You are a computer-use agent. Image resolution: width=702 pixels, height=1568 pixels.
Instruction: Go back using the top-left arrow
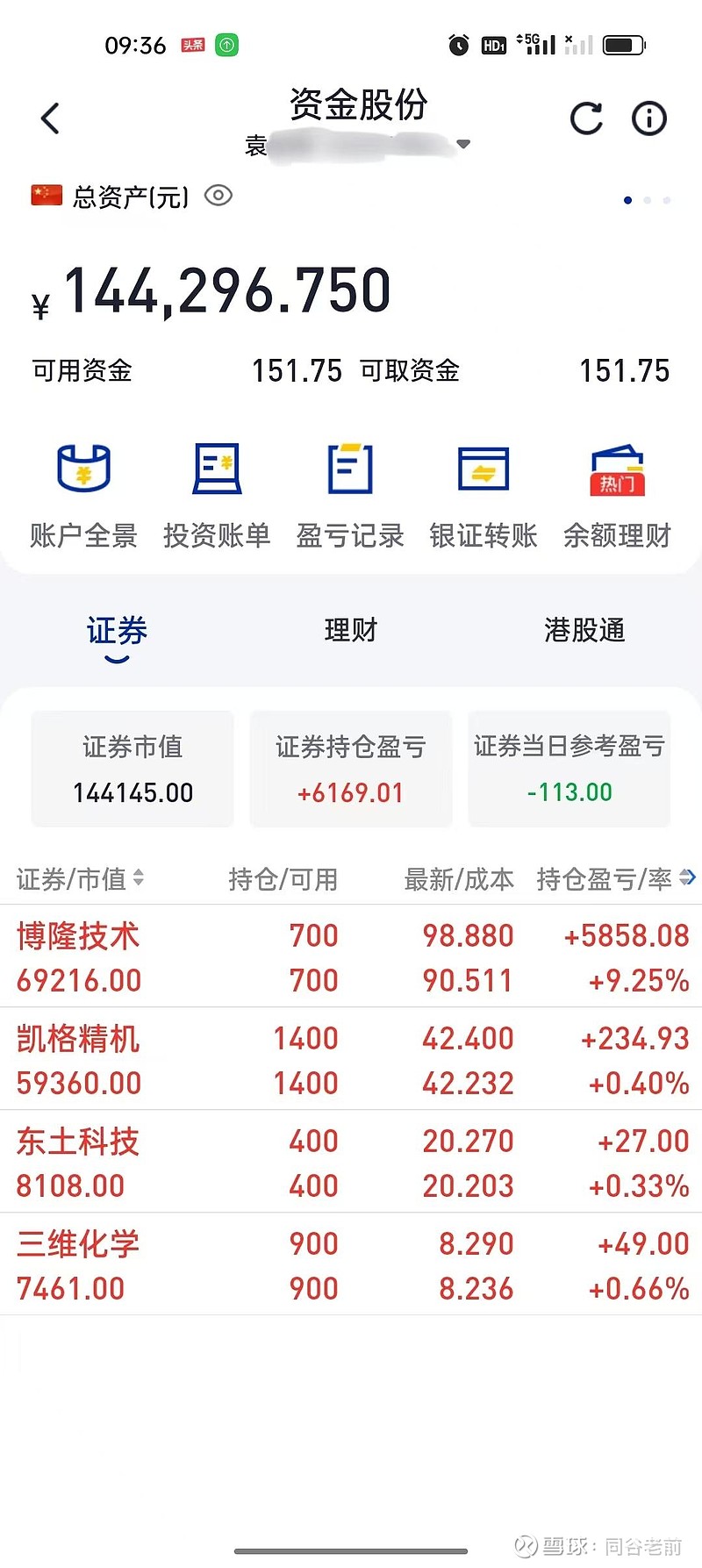click(x=51, y=118)
